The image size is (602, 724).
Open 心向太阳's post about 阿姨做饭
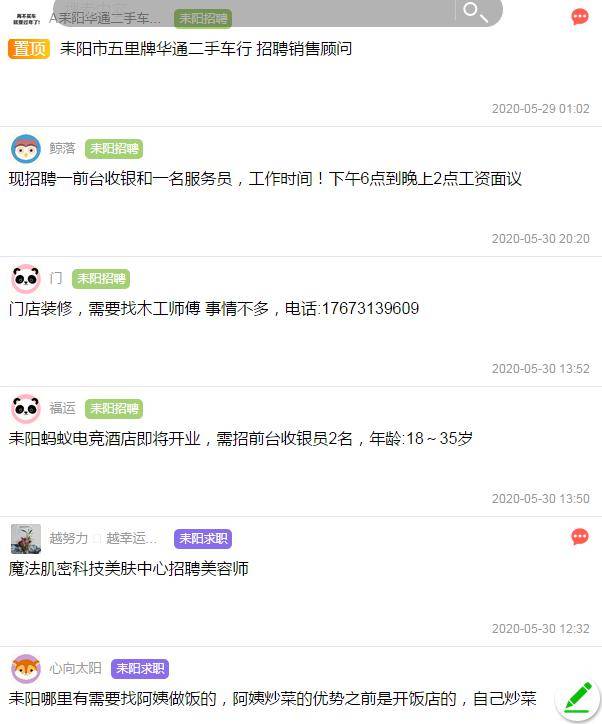click(x=272, y=698)
